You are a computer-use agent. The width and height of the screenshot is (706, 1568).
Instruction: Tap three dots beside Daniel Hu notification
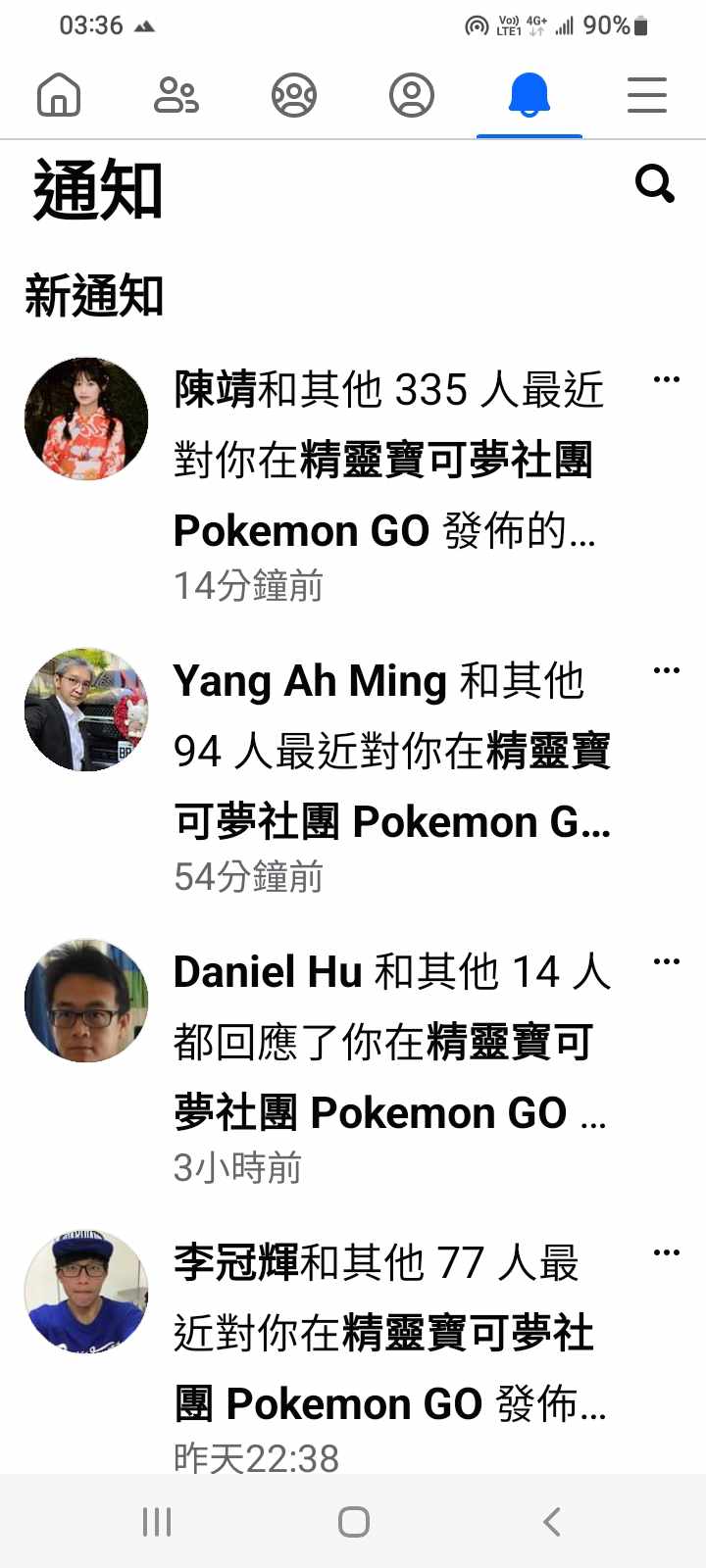[x=667, y=961]
